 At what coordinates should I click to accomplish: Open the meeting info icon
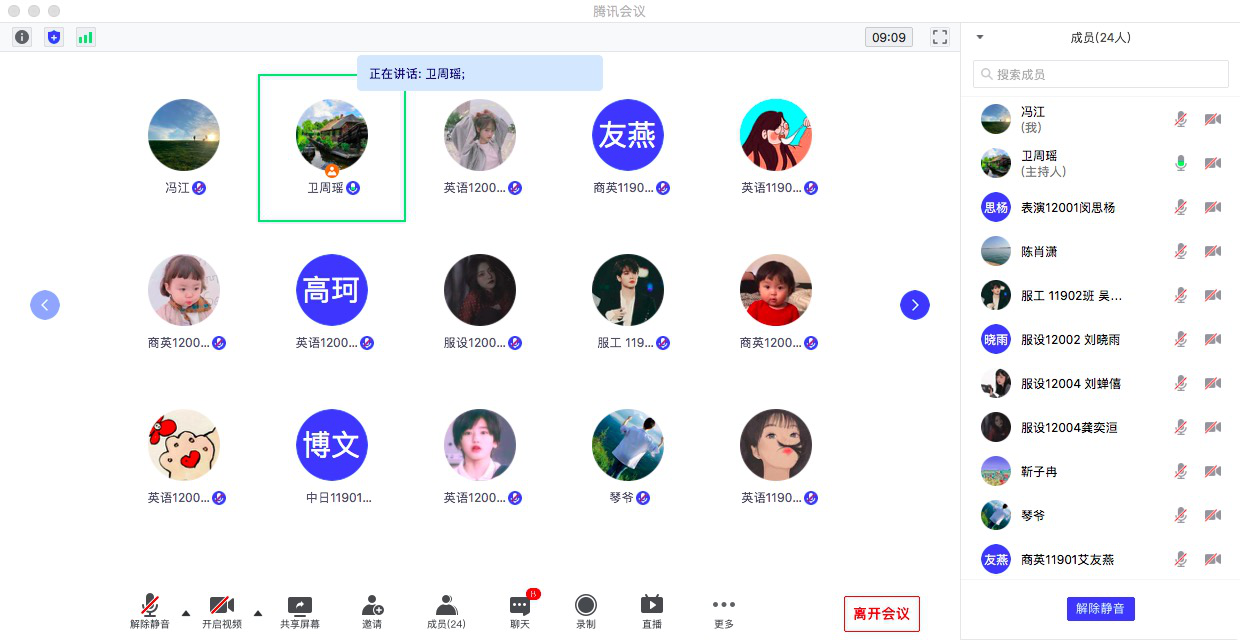click(22, 37)
